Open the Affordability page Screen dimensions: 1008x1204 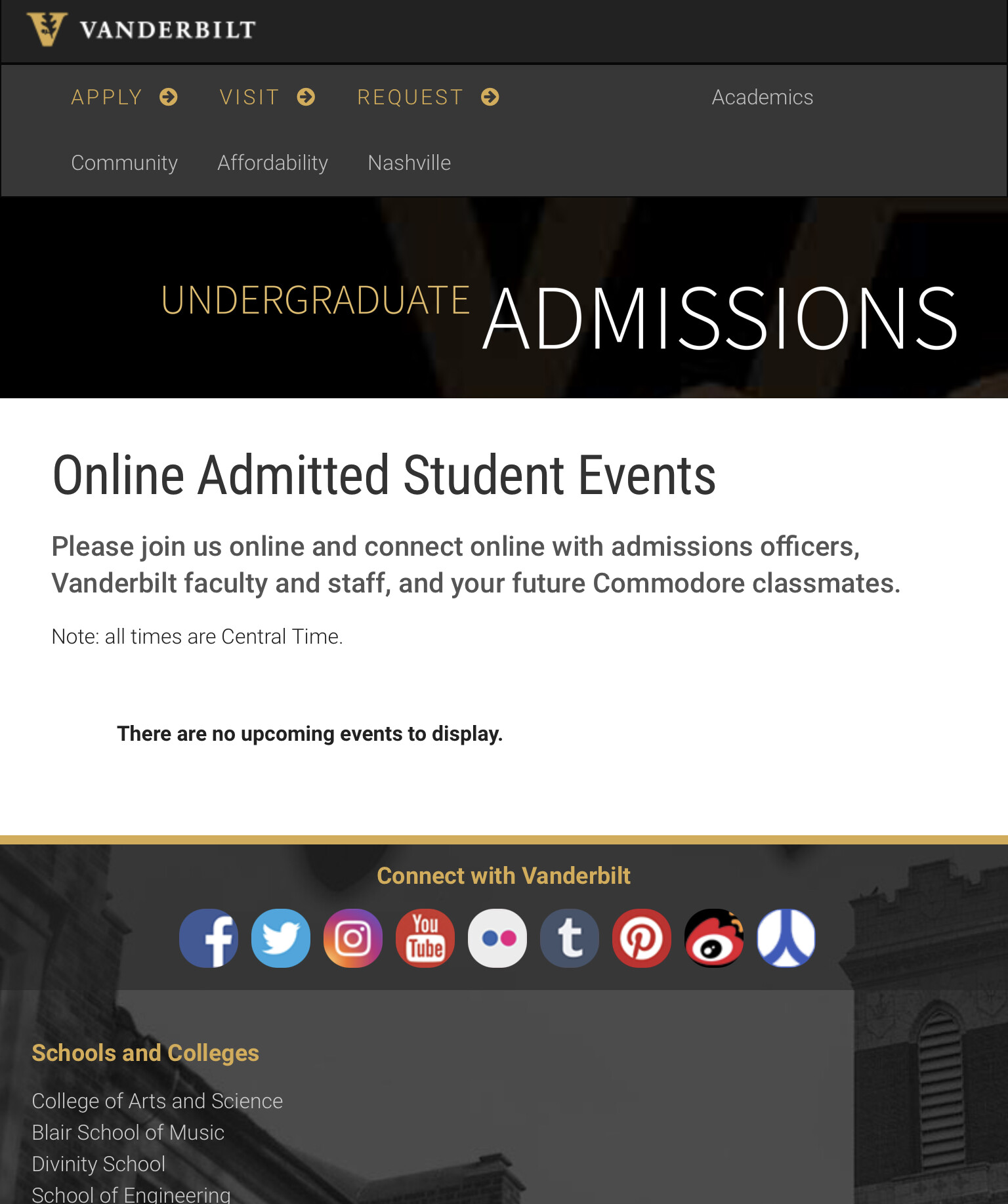272,163
